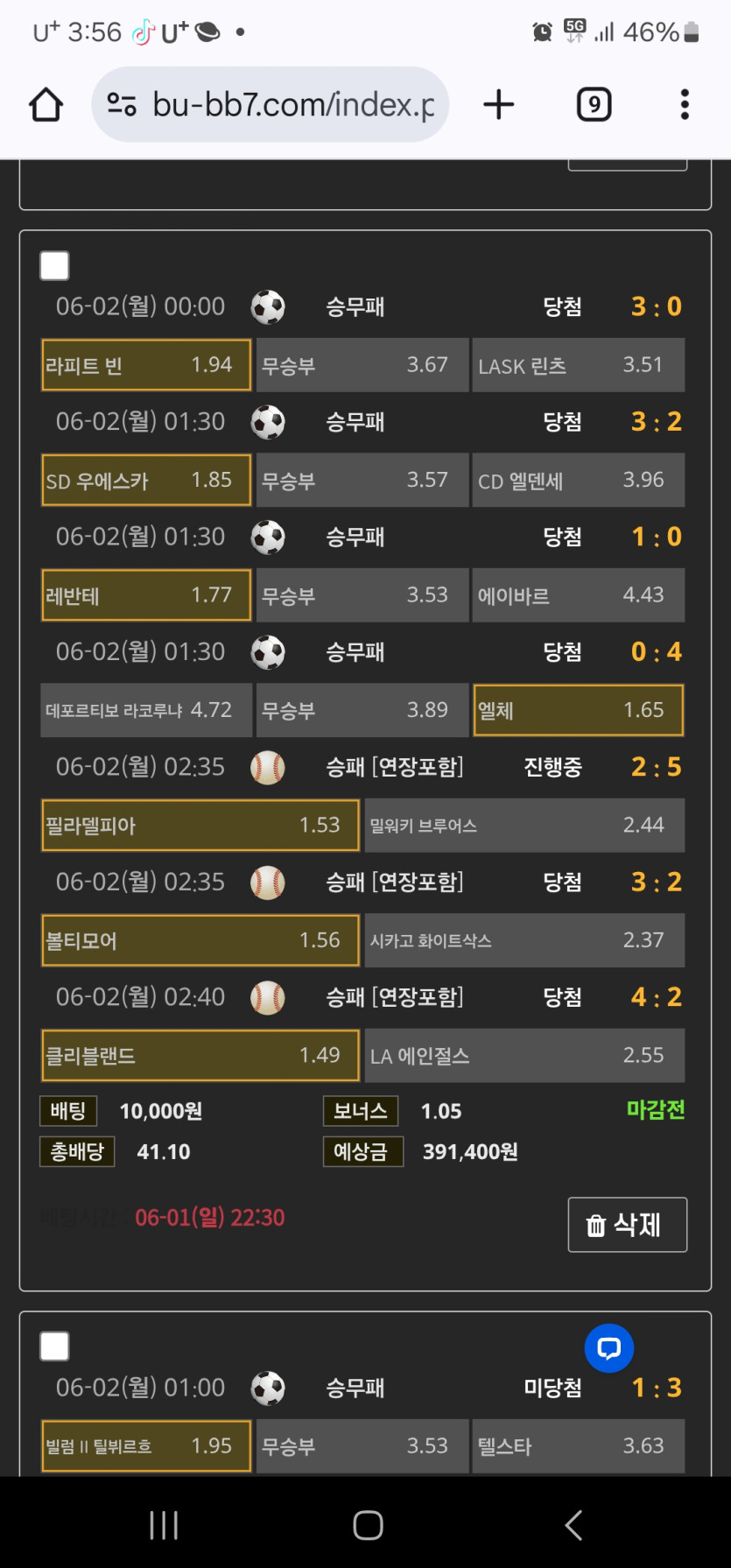Check the box on the 빌럼 II 틸뷔르흐 slip
The height and width of the screenshot is (1568, 731).
tap(55, 1347)
